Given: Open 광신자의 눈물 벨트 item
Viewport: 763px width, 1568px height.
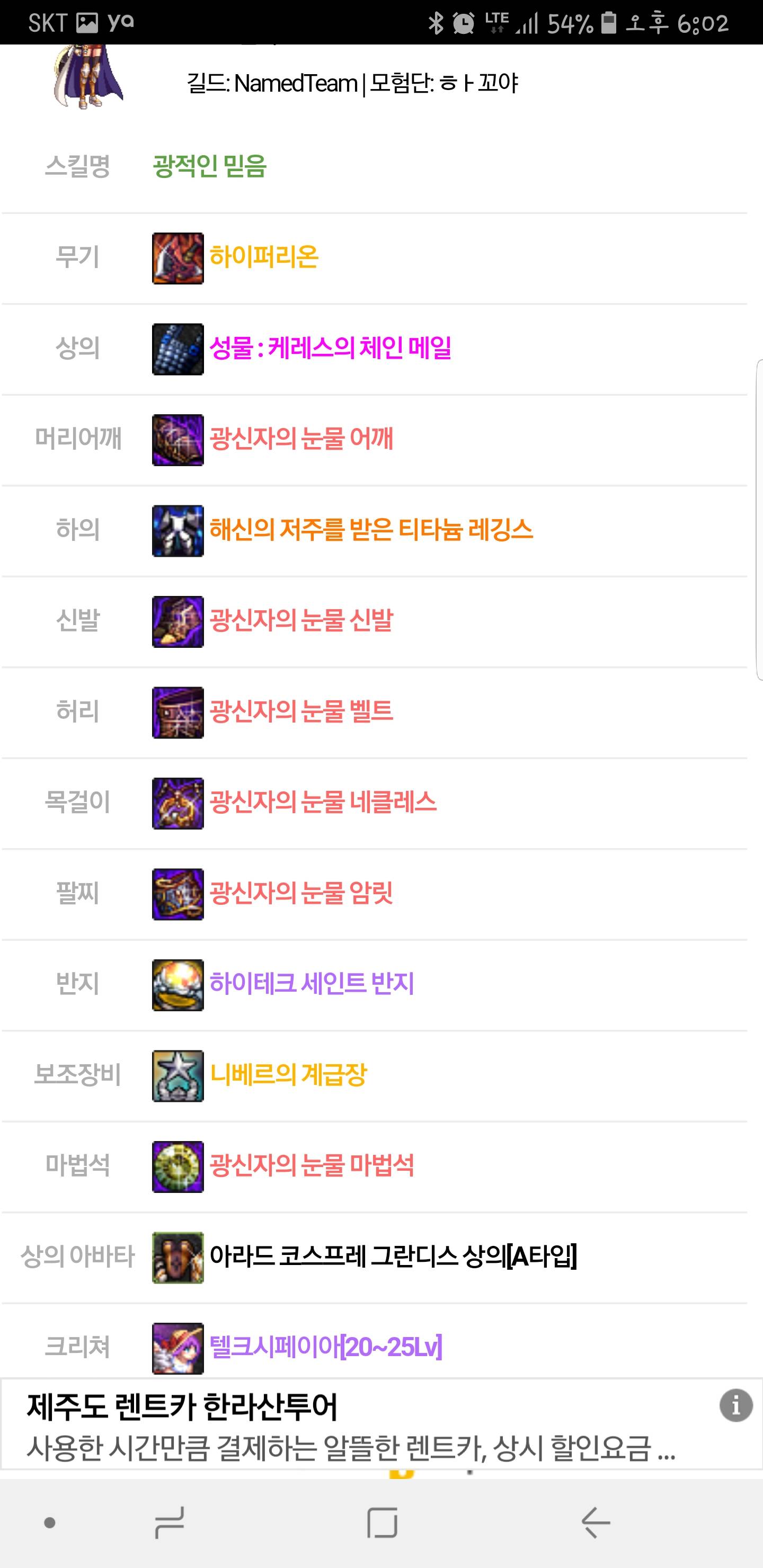Looking at the screenshot, I should click(301, 711).
